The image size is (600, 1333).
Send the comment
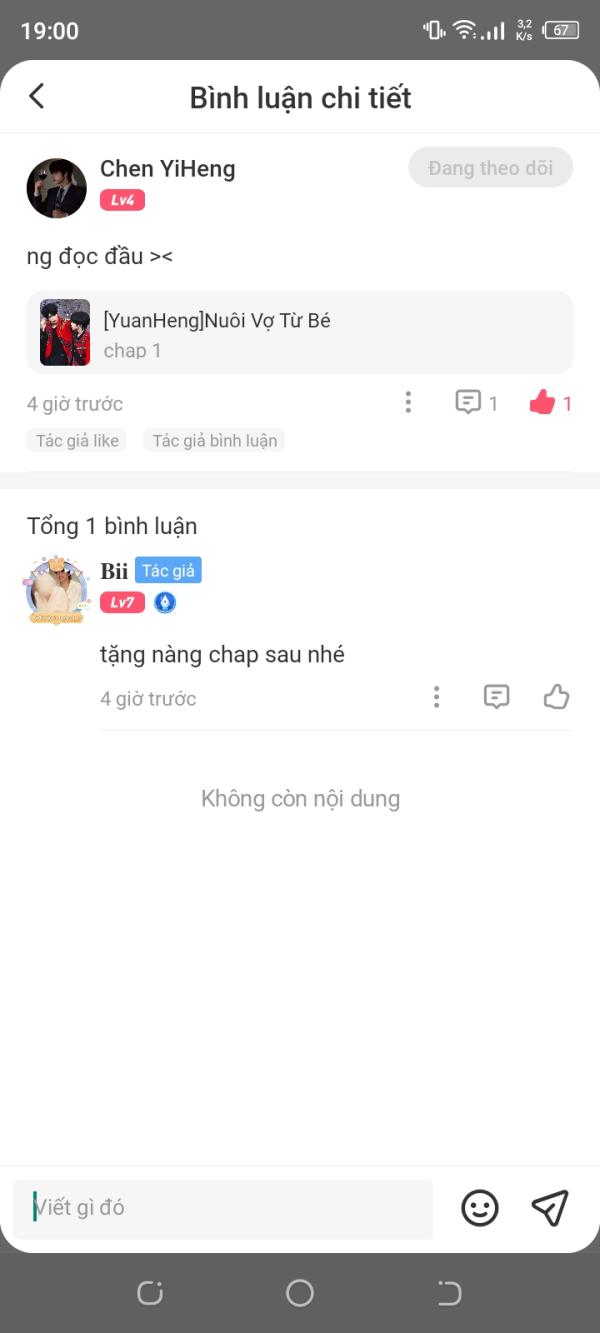click(x=550, y=1208)
